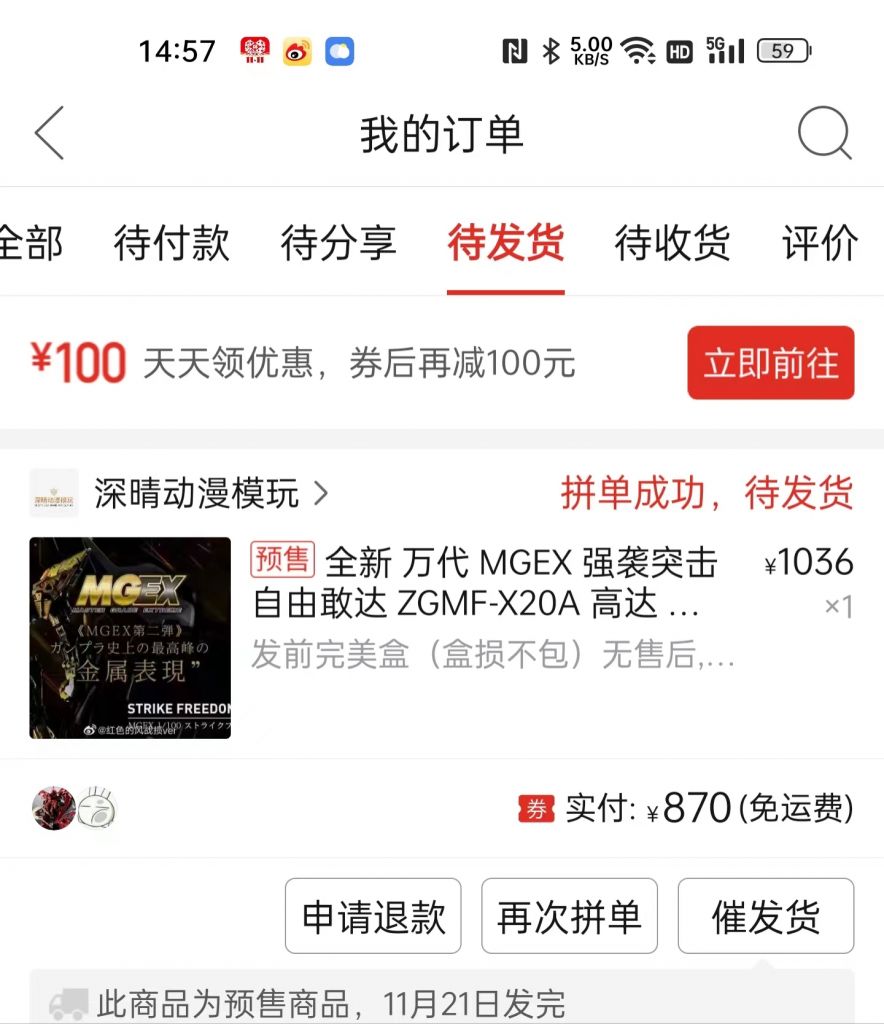Tap 申请退款 to request a refund
This screenshot has width=884, height=1024.
(x=372, y=916)
